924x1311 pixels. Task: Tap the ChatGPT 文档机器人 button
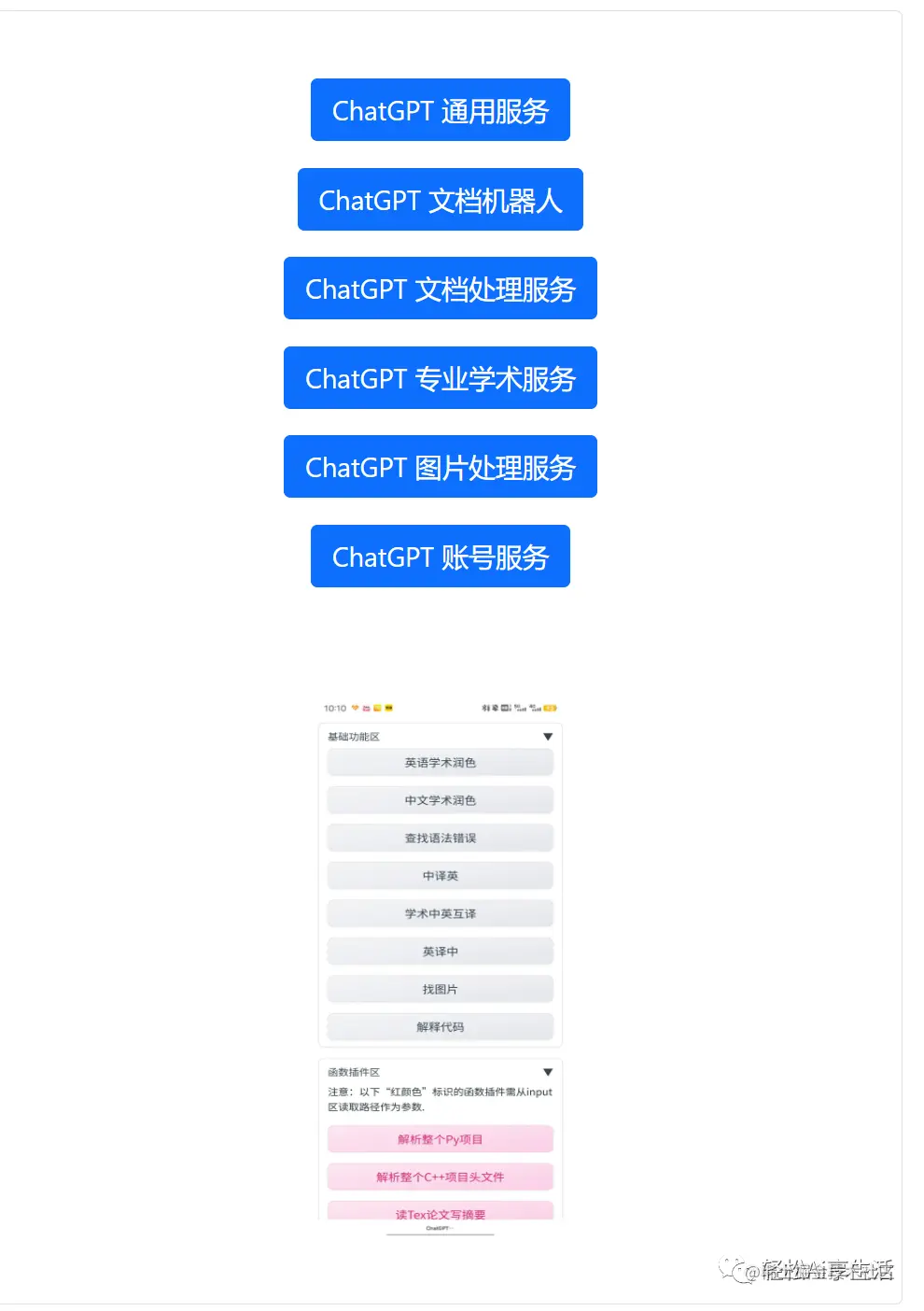[440, 200]
